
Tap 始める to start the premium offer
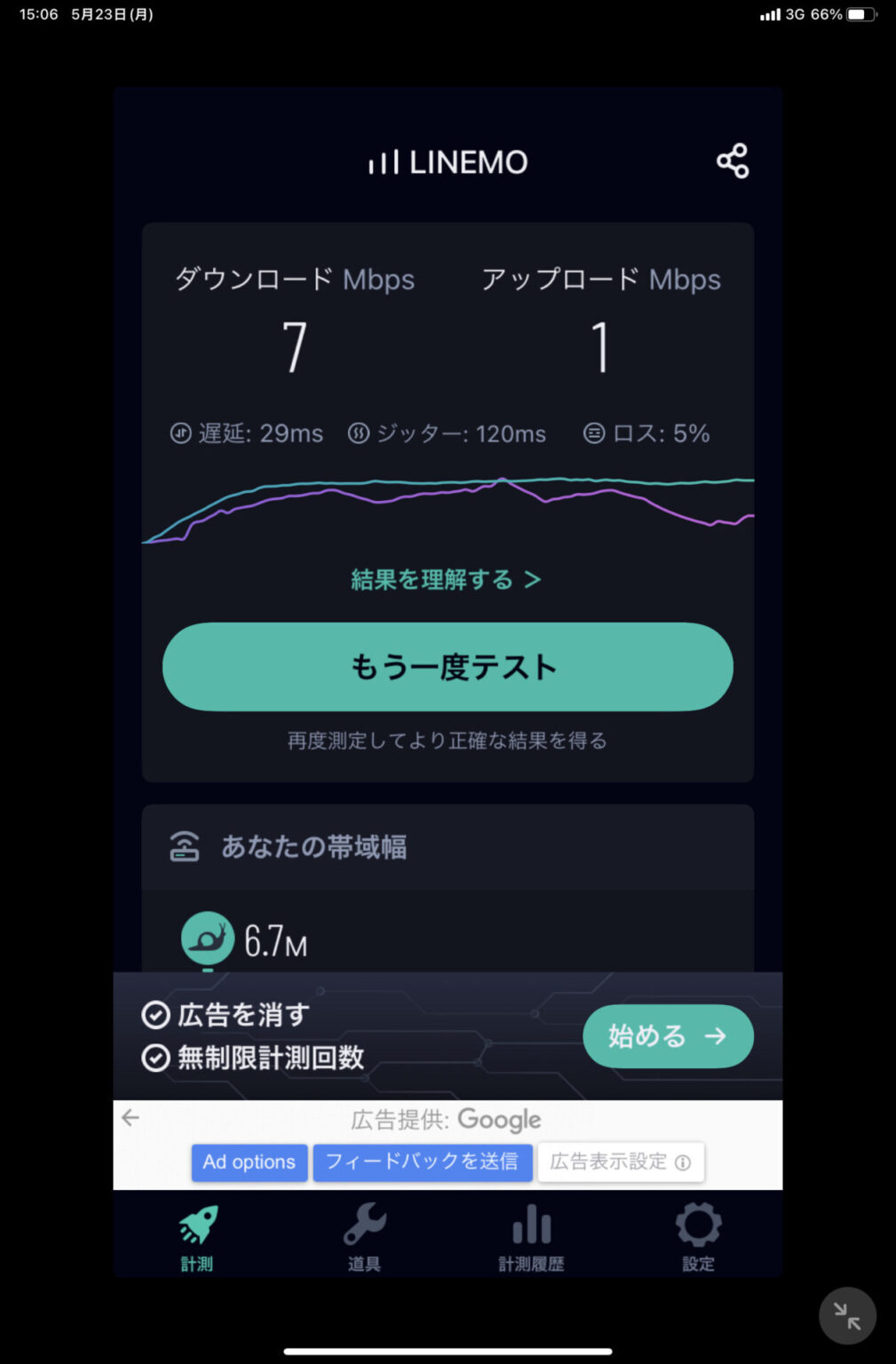(x=667, y=1035)
